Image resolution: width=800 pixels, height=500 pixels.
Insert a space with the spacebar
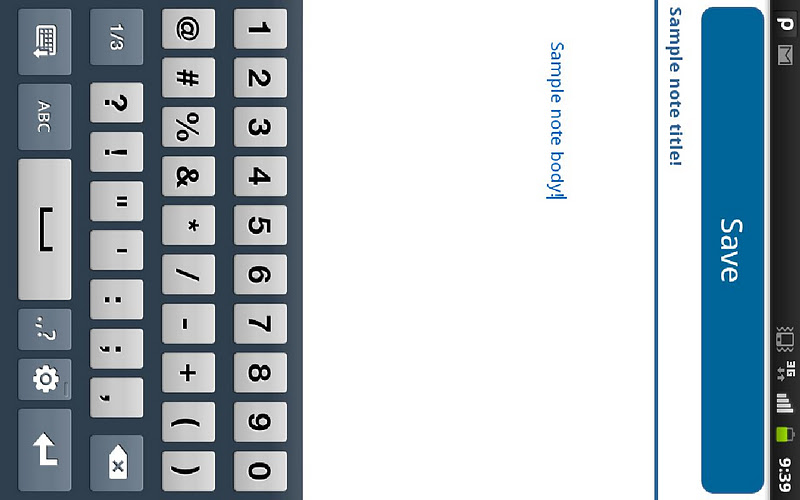point(44,229)
